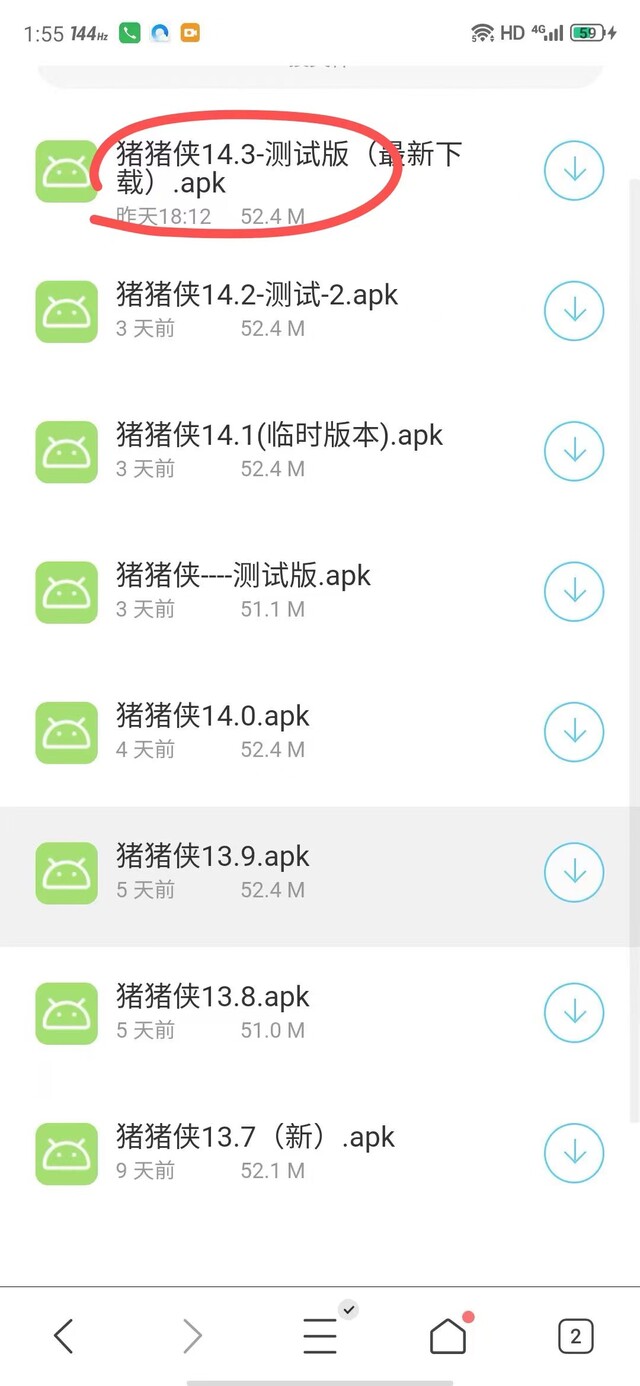Screen dimensions: 640x1386
Task: Download 猪猪侠14.2-测试-2.apk
Action: coord(574,311)
